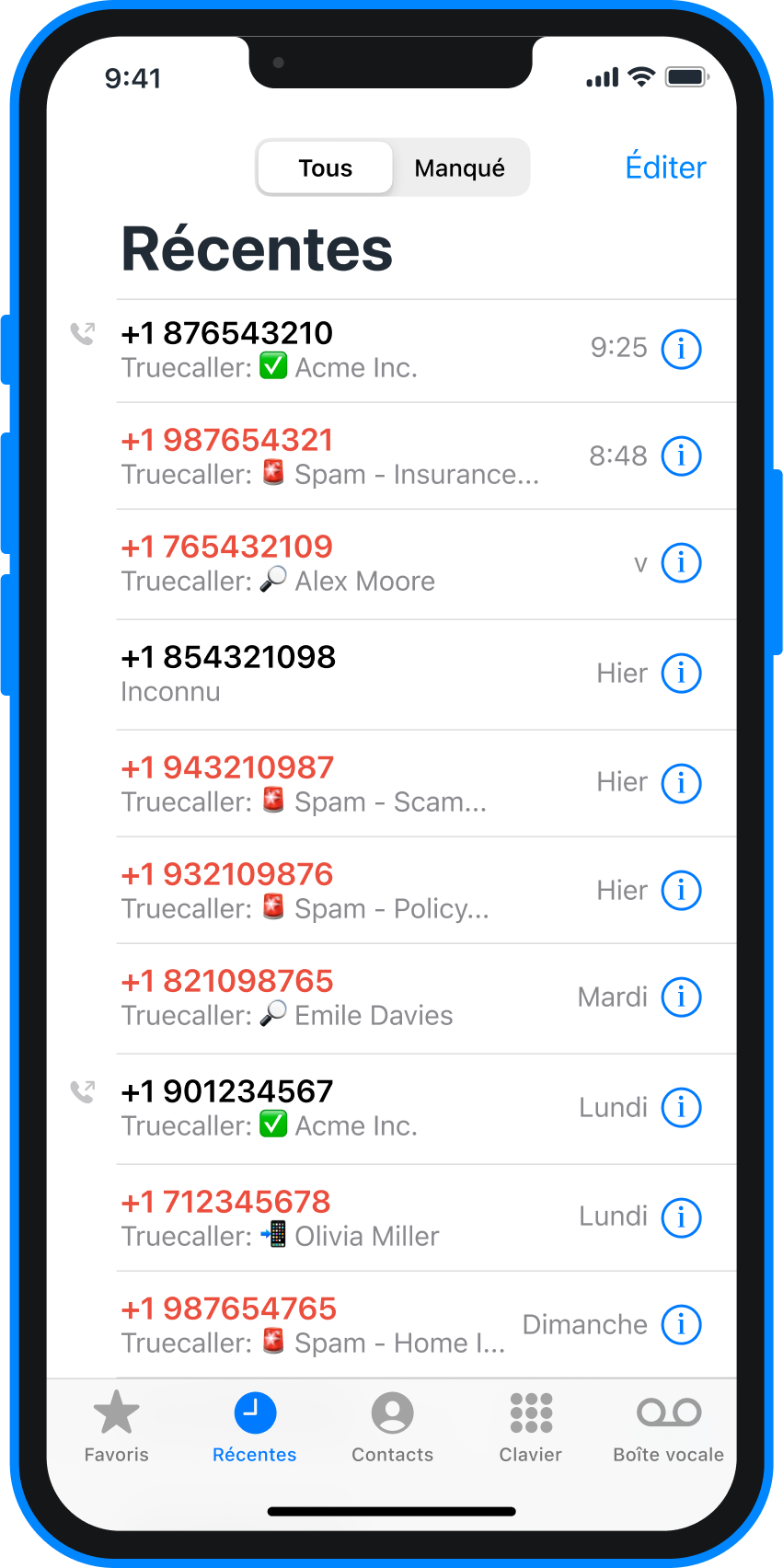Select the Récentes tab
Image resolution: width=783 pixels, height=1568 pixels.
click(x=255, y=1426)
